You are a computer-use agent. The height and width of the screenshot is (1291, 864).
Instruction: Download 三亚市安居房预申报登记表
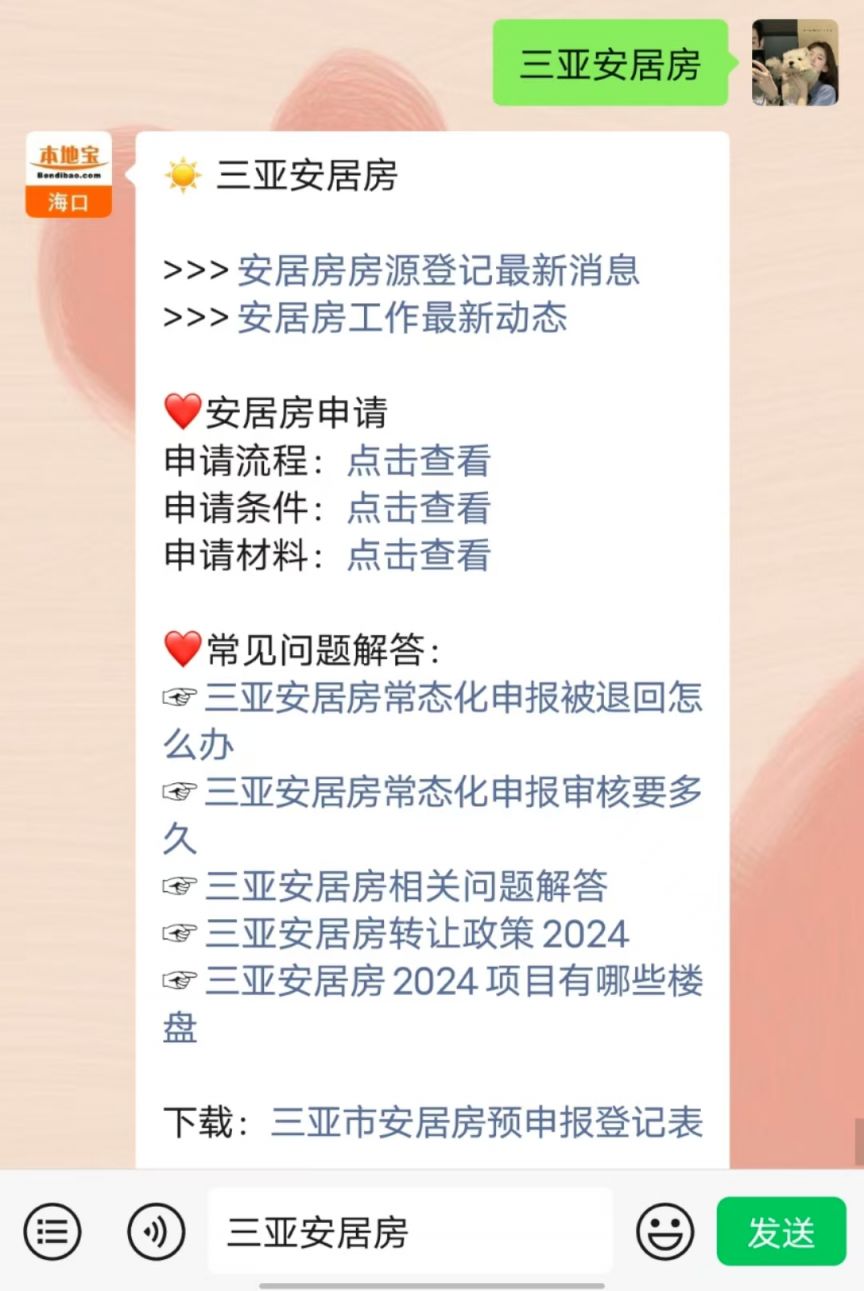[486, 1122]
